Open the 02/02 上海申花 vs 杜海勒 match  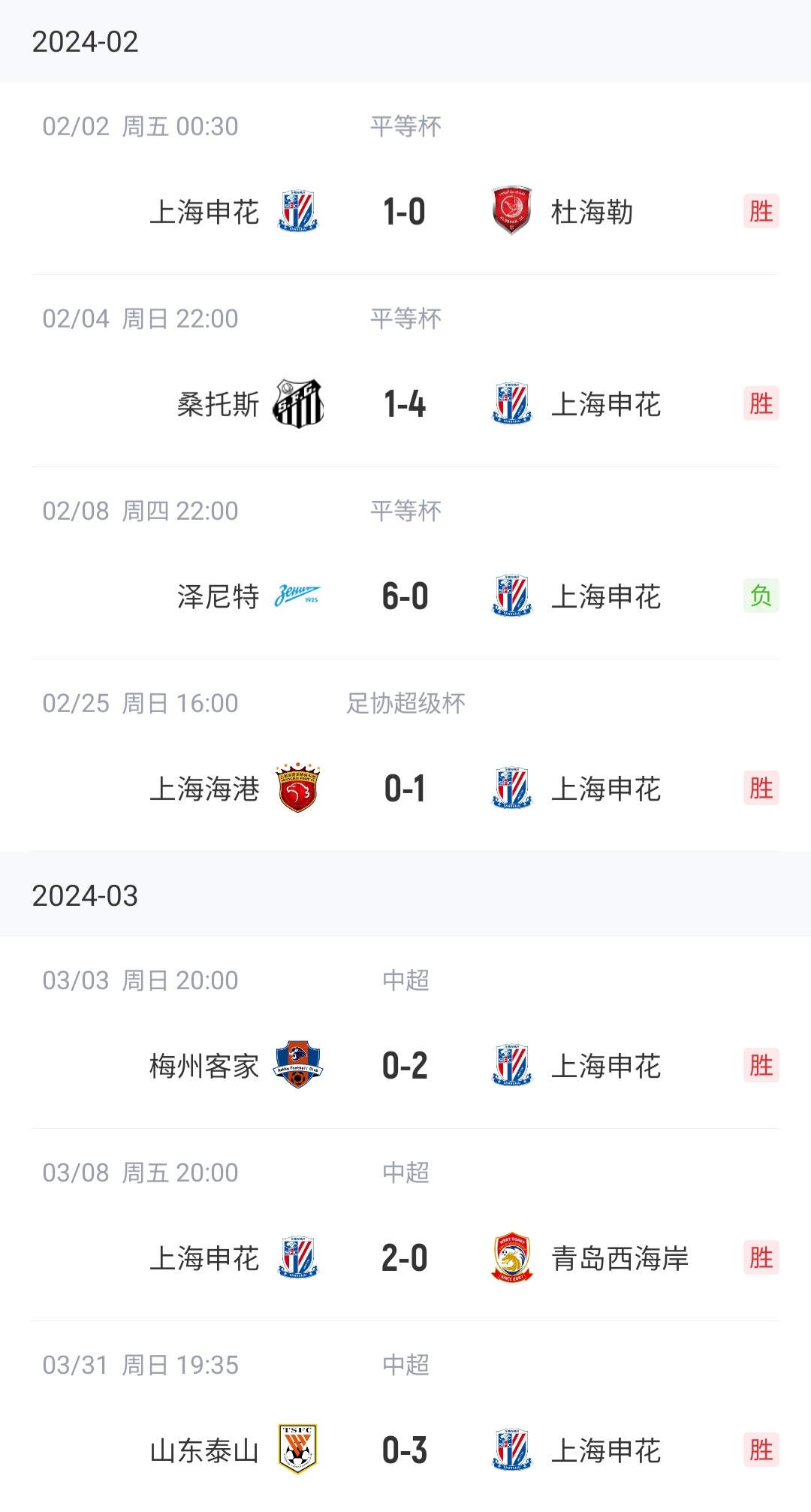pos(405,212)
